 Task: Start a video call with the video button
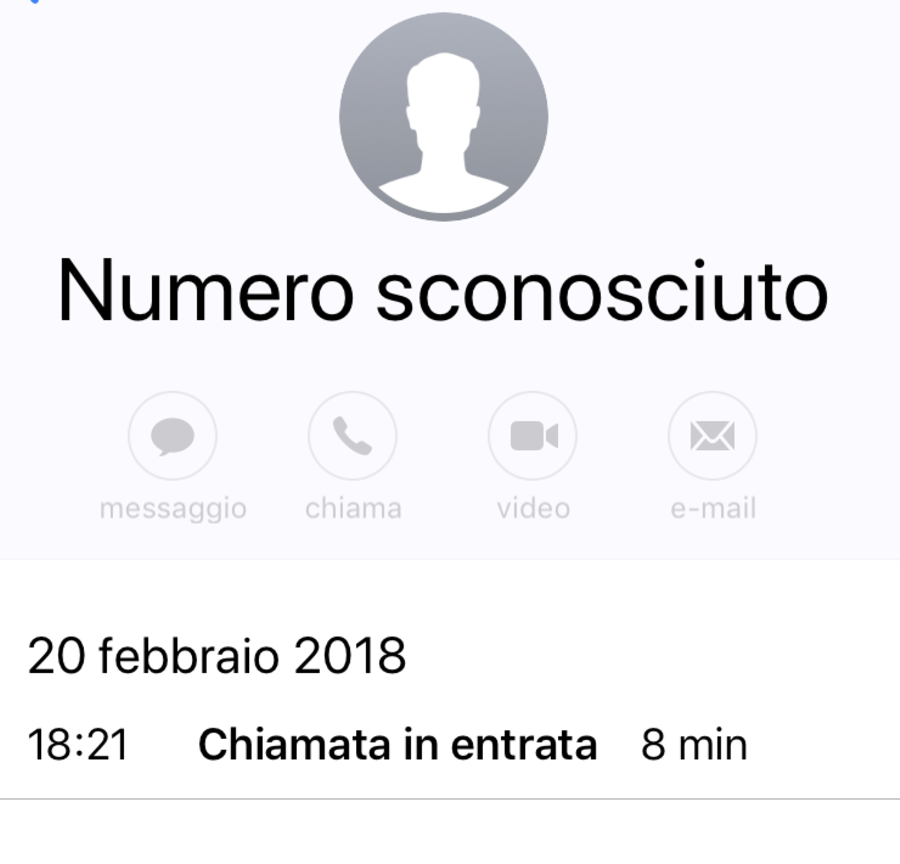[x=532, y=437]
